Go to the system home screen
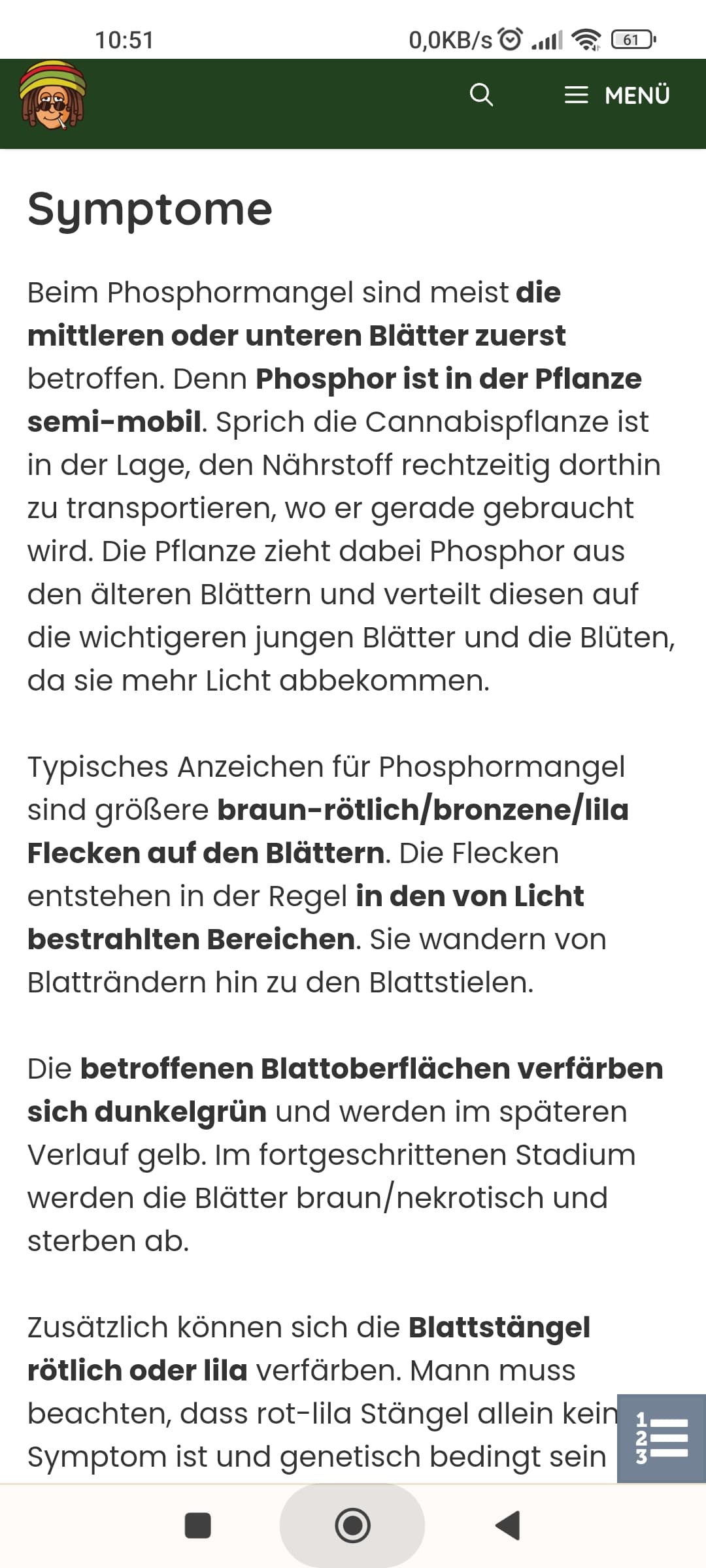Image resolution: width=706 pixels, height=1568 pixels. [352, 1526]
